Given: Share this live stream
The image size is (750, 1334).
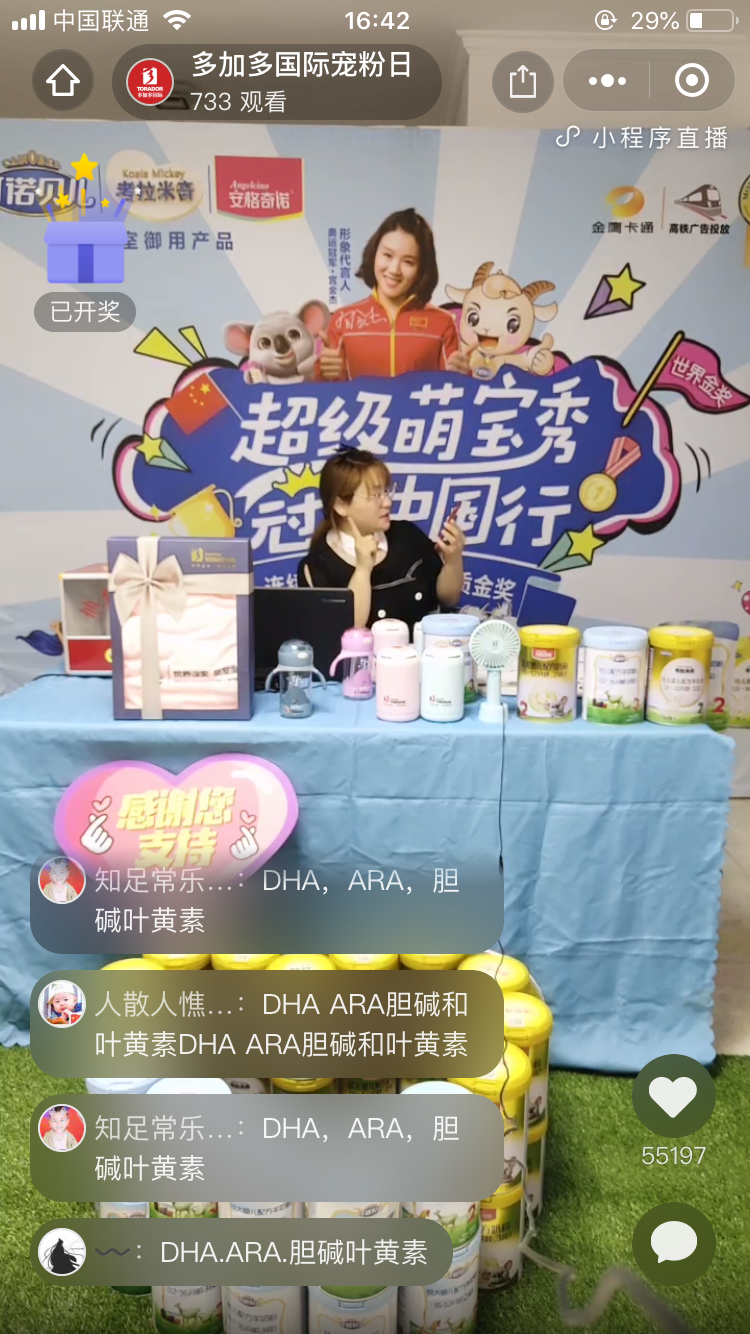Looking at the screenshot, I should 523,82.
